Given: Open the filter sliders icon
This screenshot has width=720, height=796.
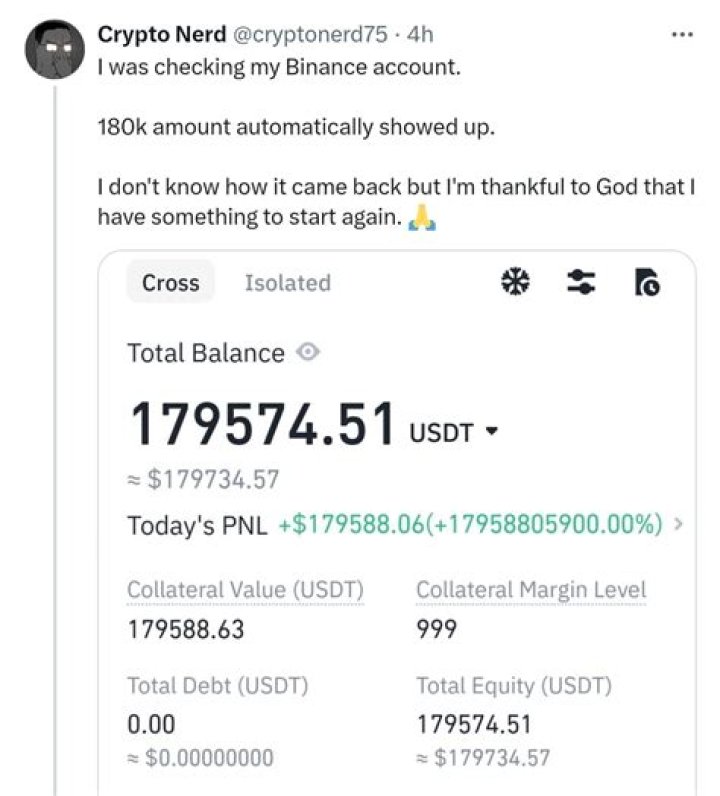Looking at the screenshot, I should [579, 283].
